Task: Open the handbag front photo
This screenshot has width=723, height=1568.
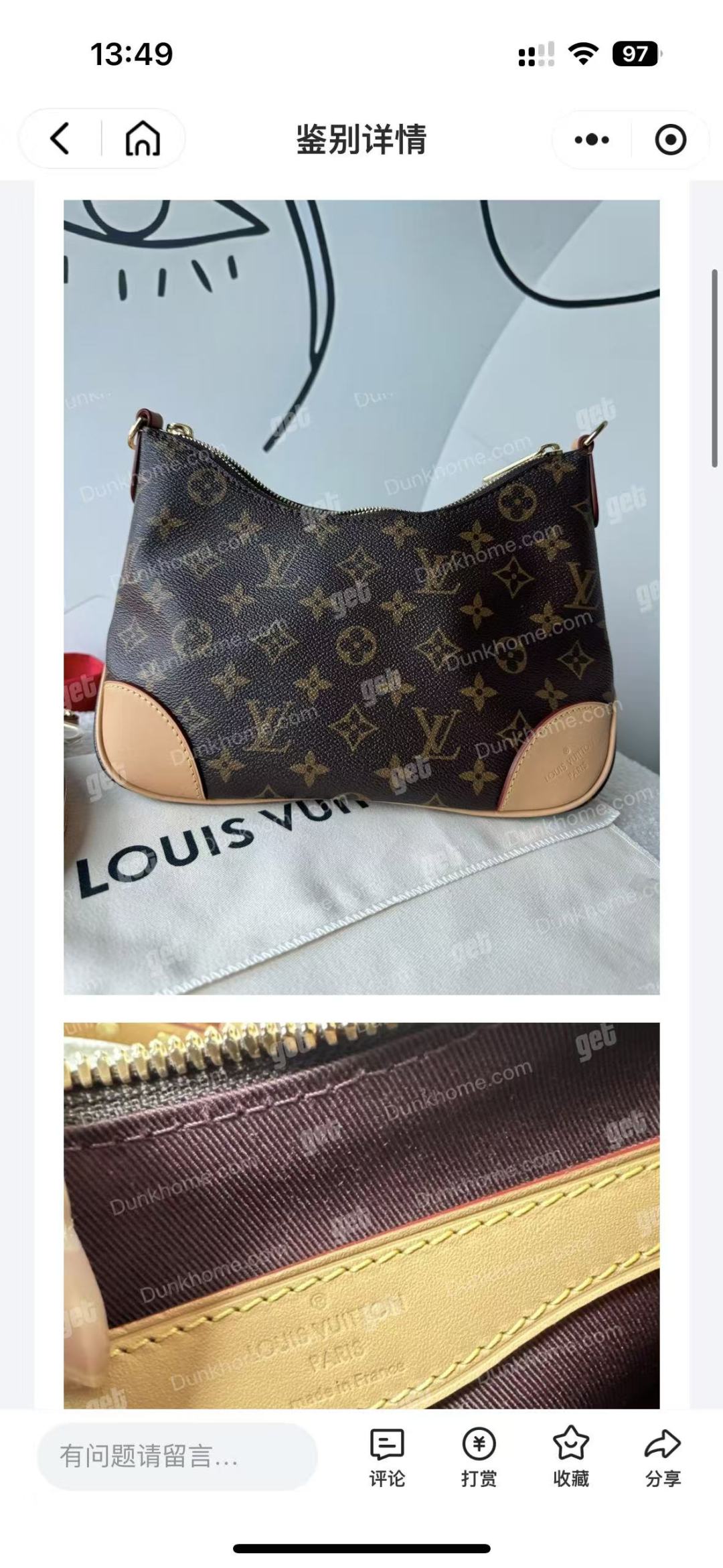Action: pyautogui.click(x=361, y=596)
